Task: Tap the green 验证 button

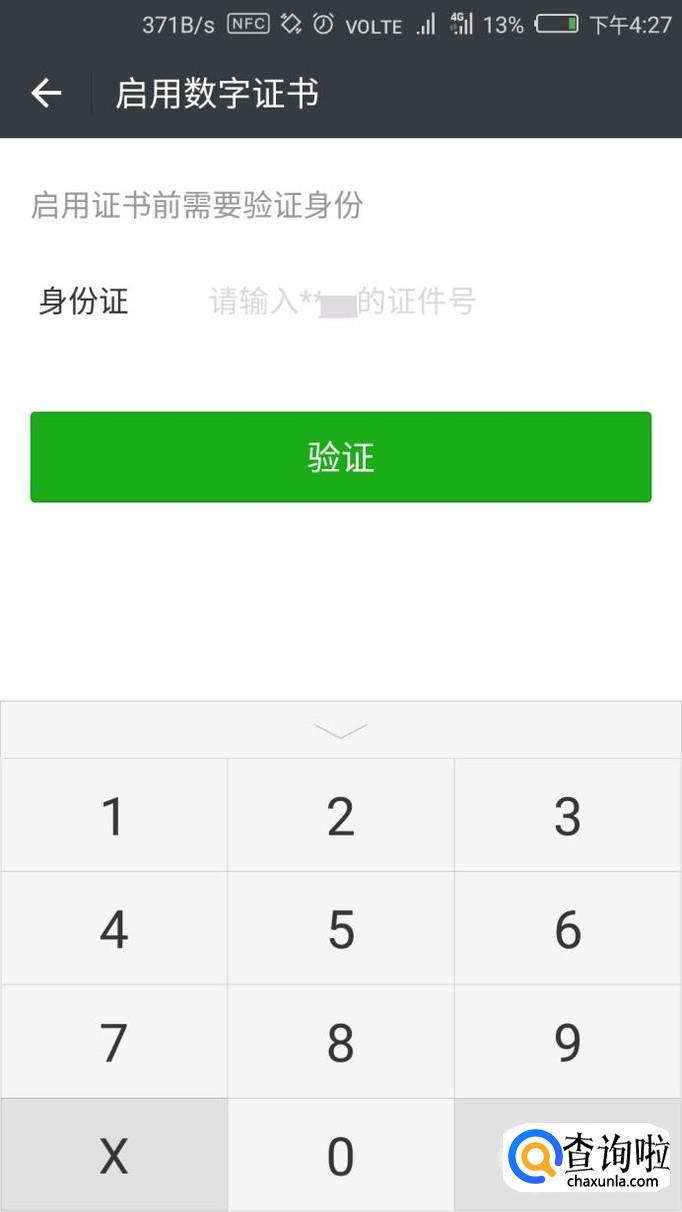Action: point(341,457)
